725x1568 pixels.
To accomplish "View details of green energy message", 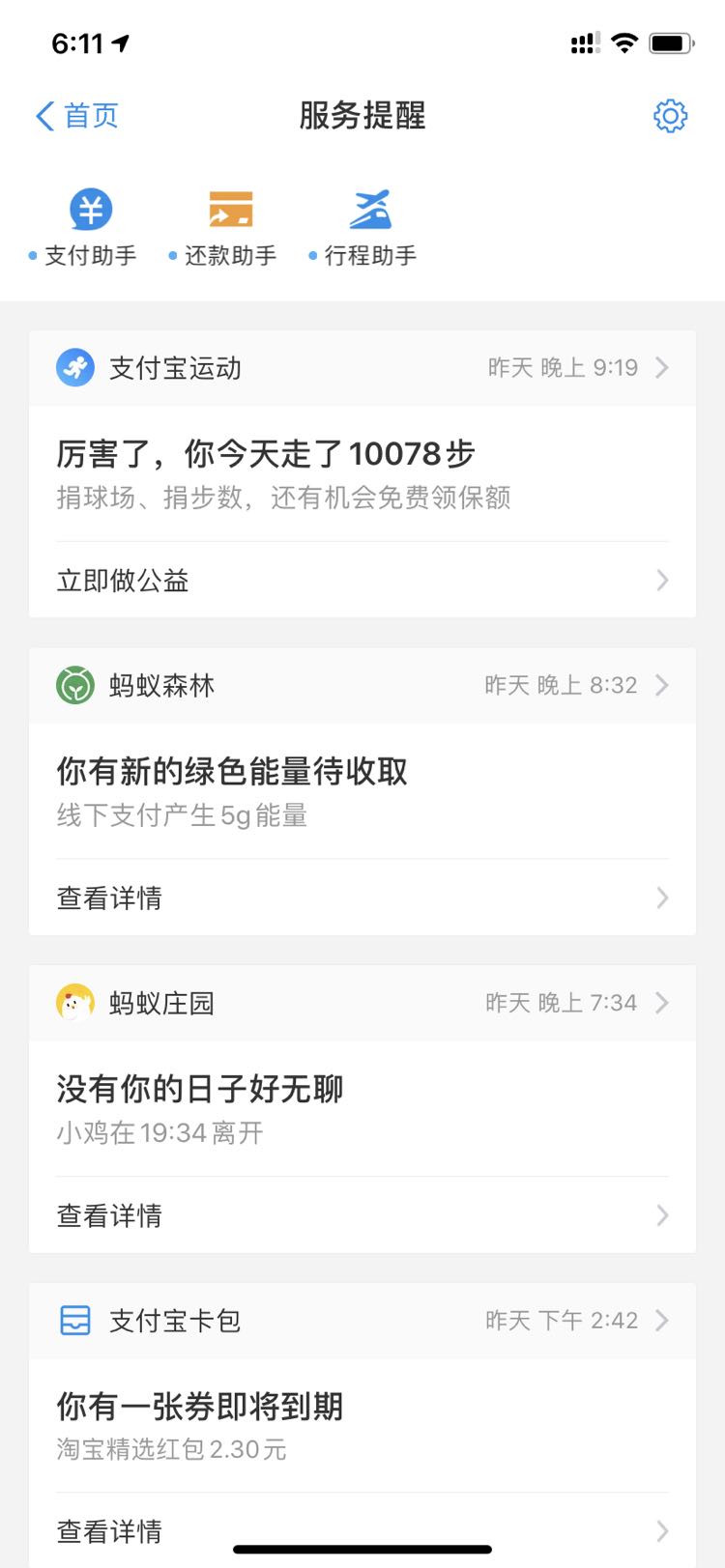I will point(362,898).
